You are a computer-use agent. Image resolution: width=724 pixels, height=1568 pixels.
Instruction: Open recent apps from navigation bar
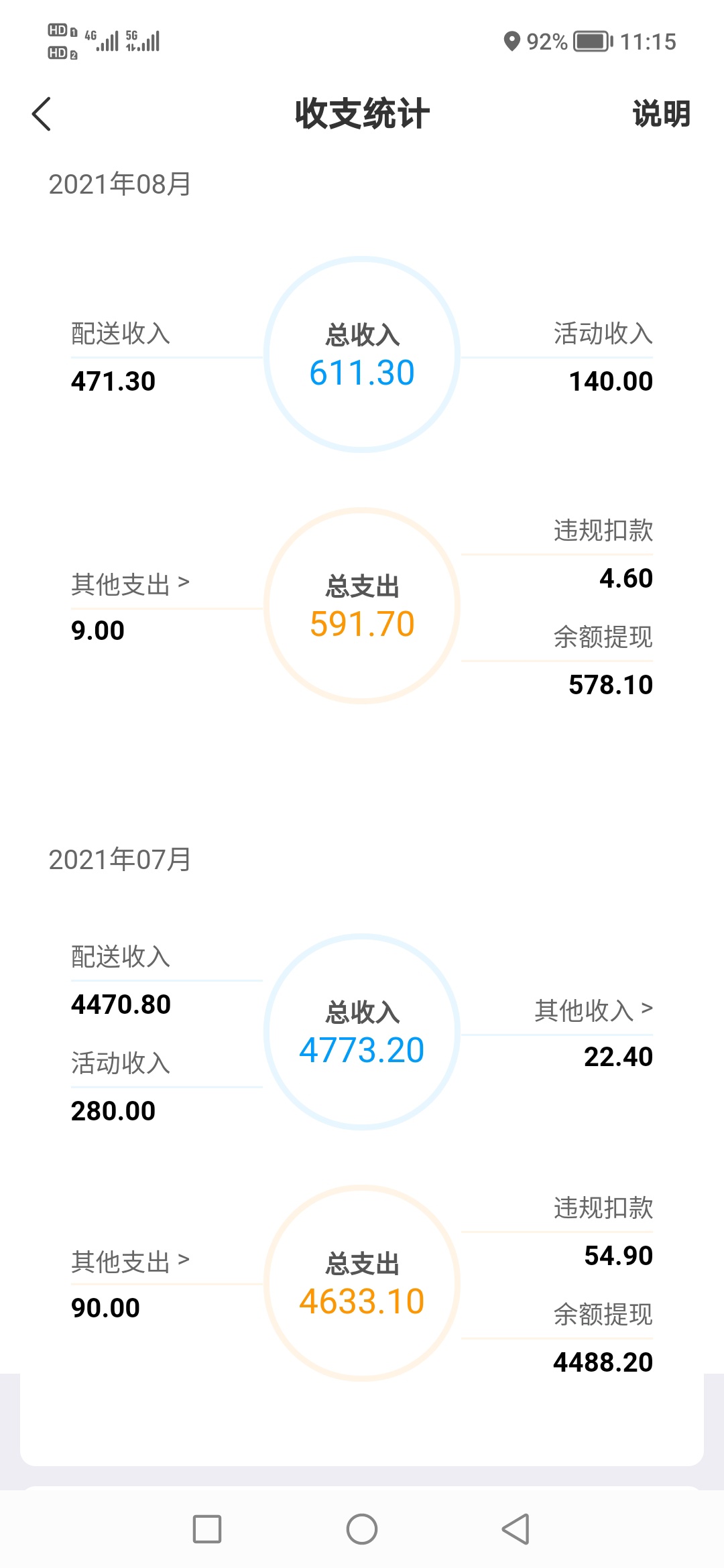207,1529
